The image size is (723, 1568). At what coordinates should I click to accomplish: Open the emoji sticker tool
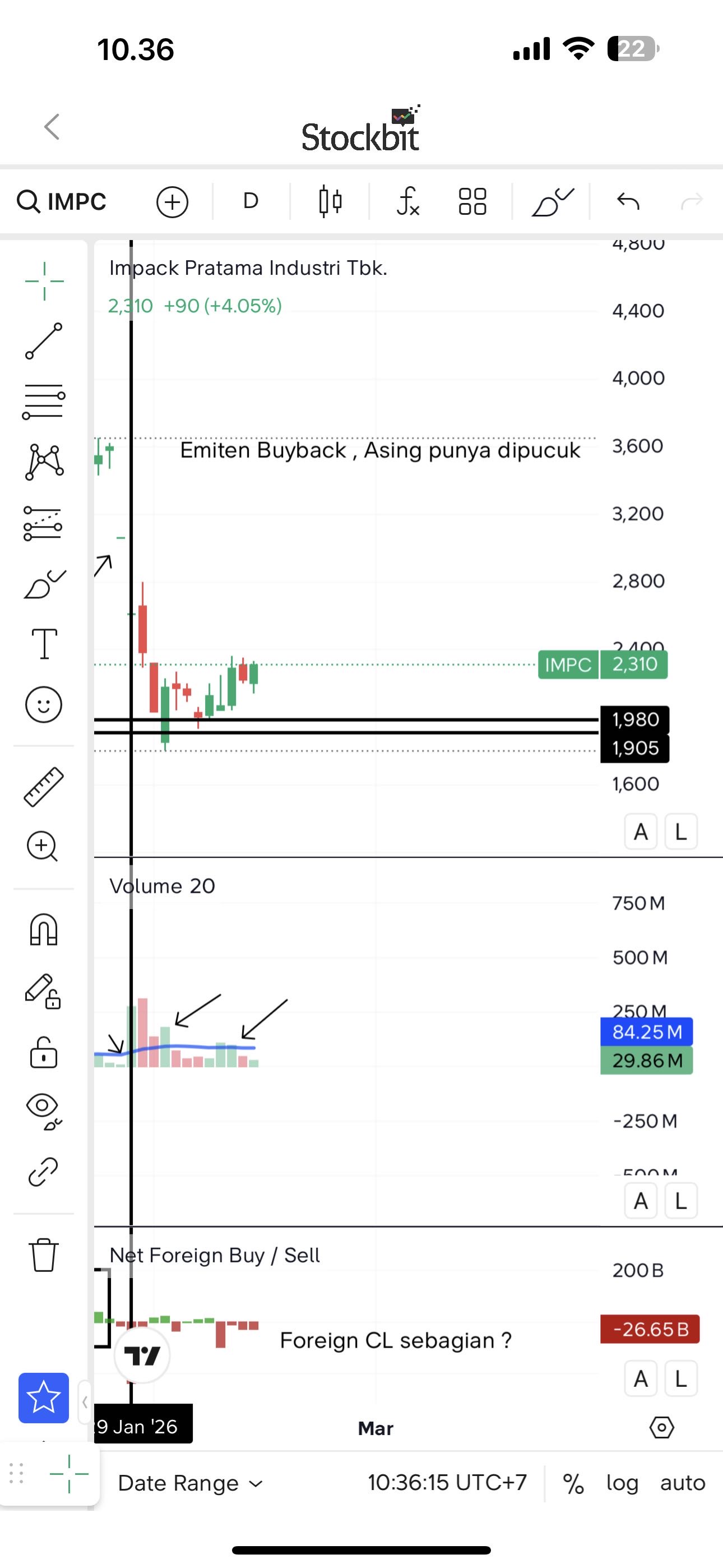tap(44, 704)
